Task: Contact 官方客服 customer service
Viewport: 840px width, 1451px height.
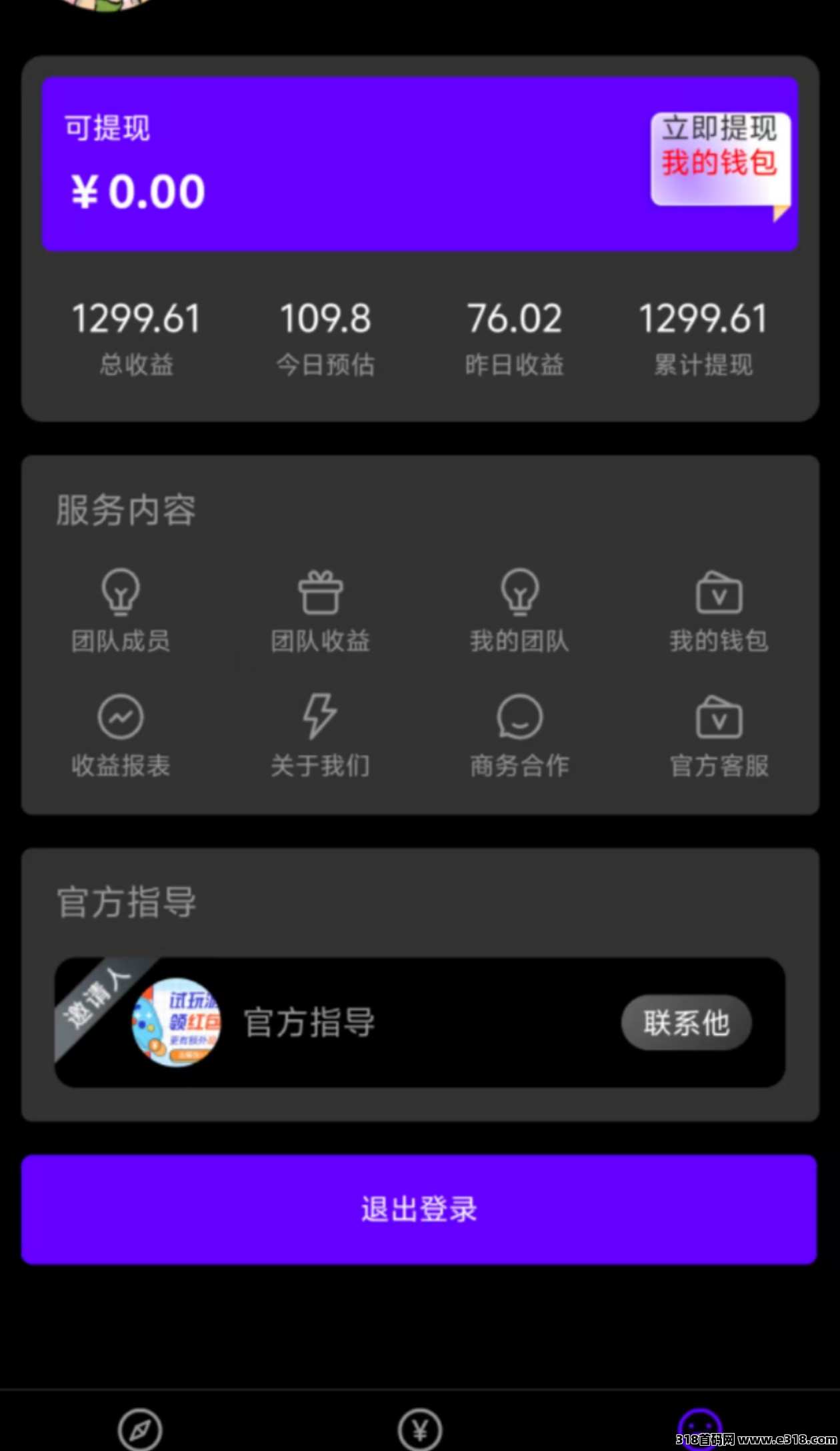Action: (x=719, y=735)
